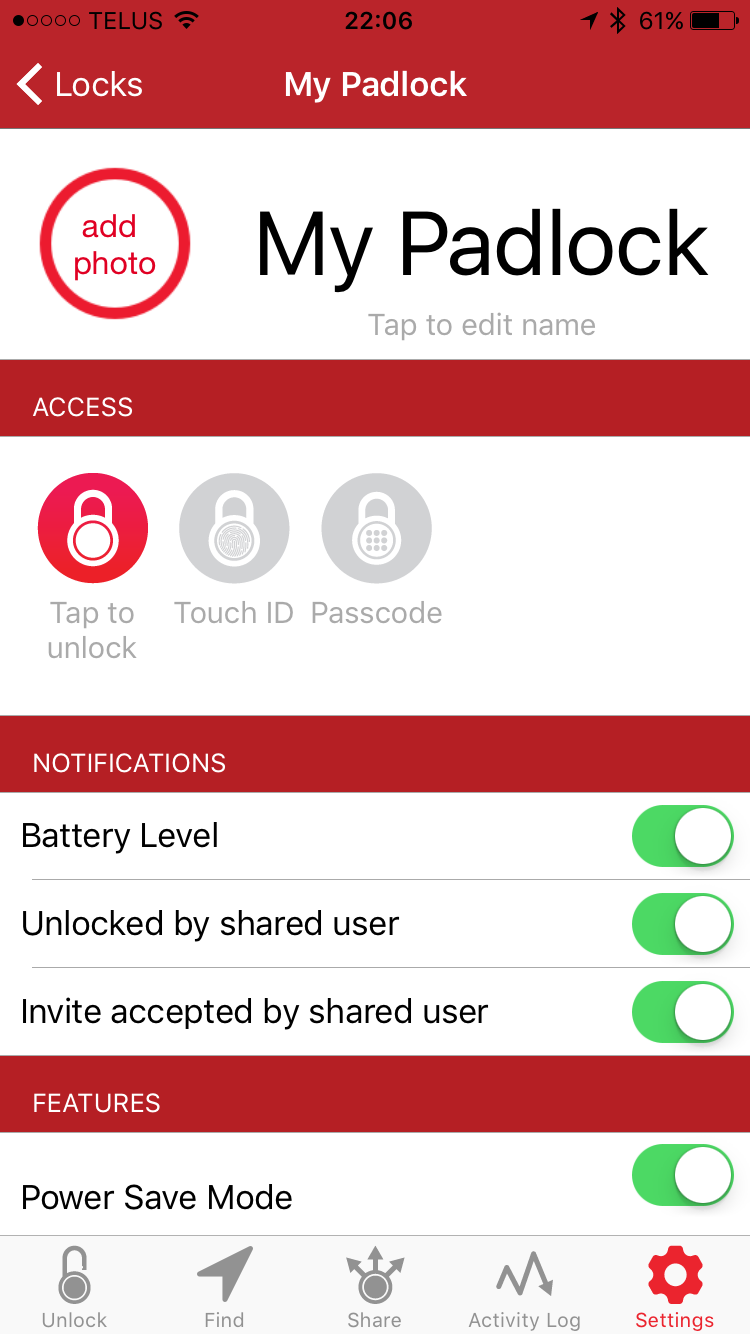Select Tap to unlock access mode

pos(93,529)
